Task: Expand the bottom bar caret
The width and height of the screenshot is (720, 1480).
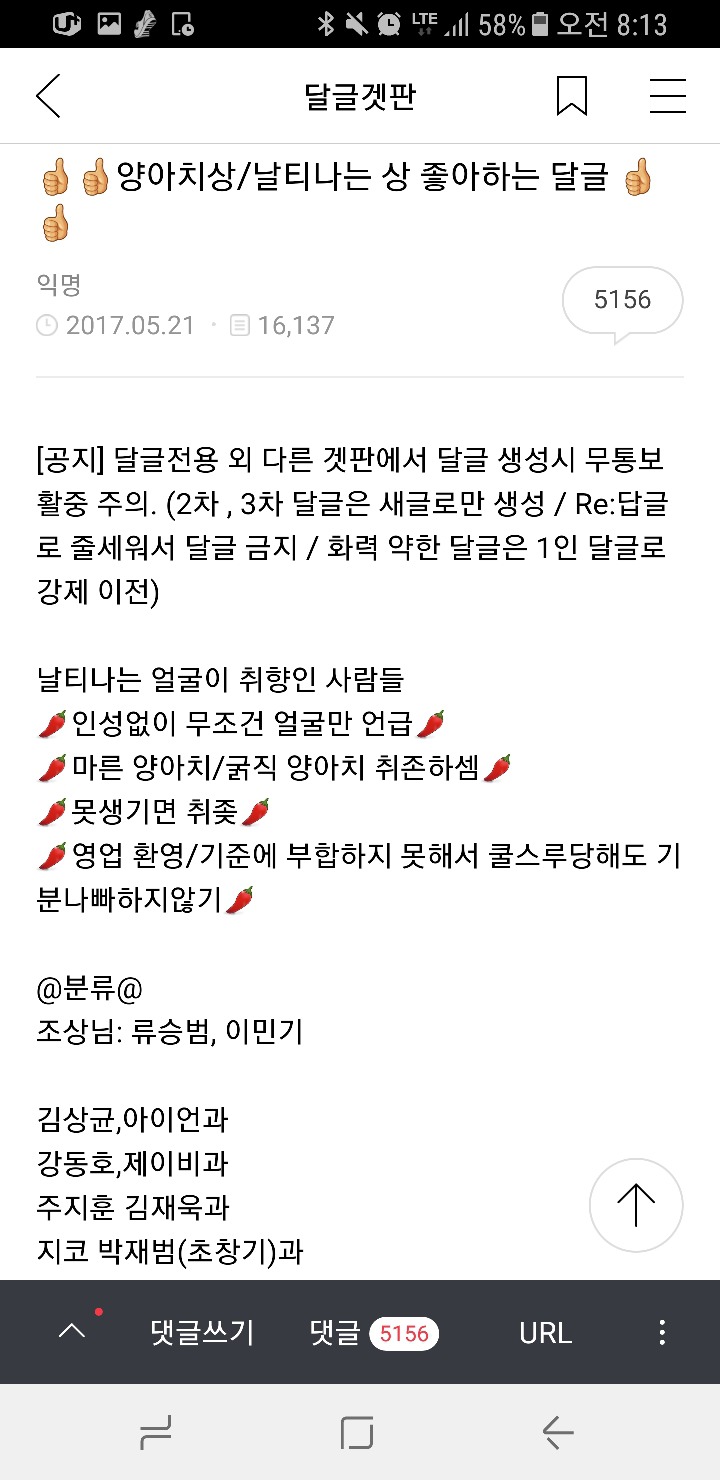Action: pyautogui.click(x=72, y=1332)
